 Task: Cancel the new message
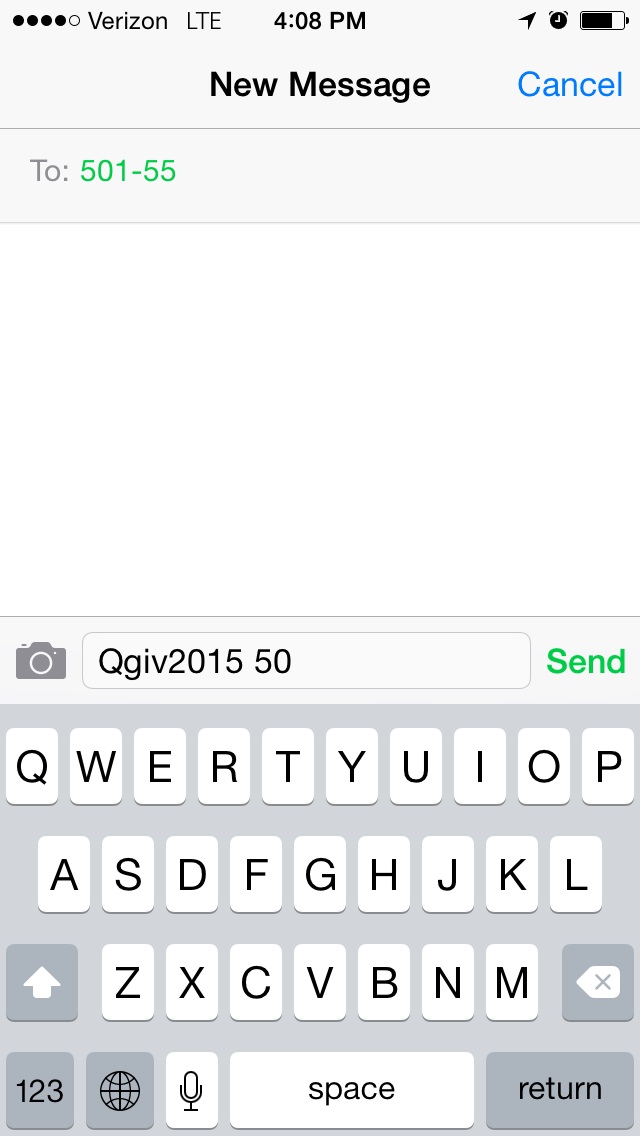[570, 85]
